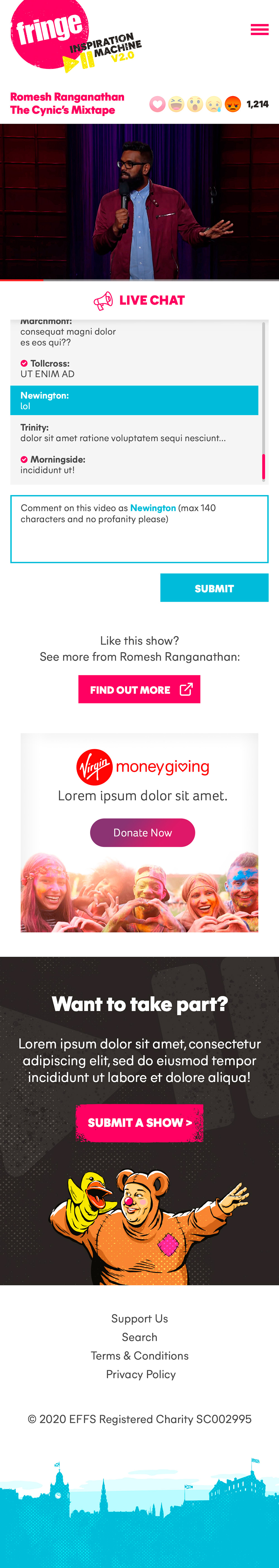The width and height of the screenshot is (279, 1568).
Task: Open the Support Us link
Action: pos(139,1318)
